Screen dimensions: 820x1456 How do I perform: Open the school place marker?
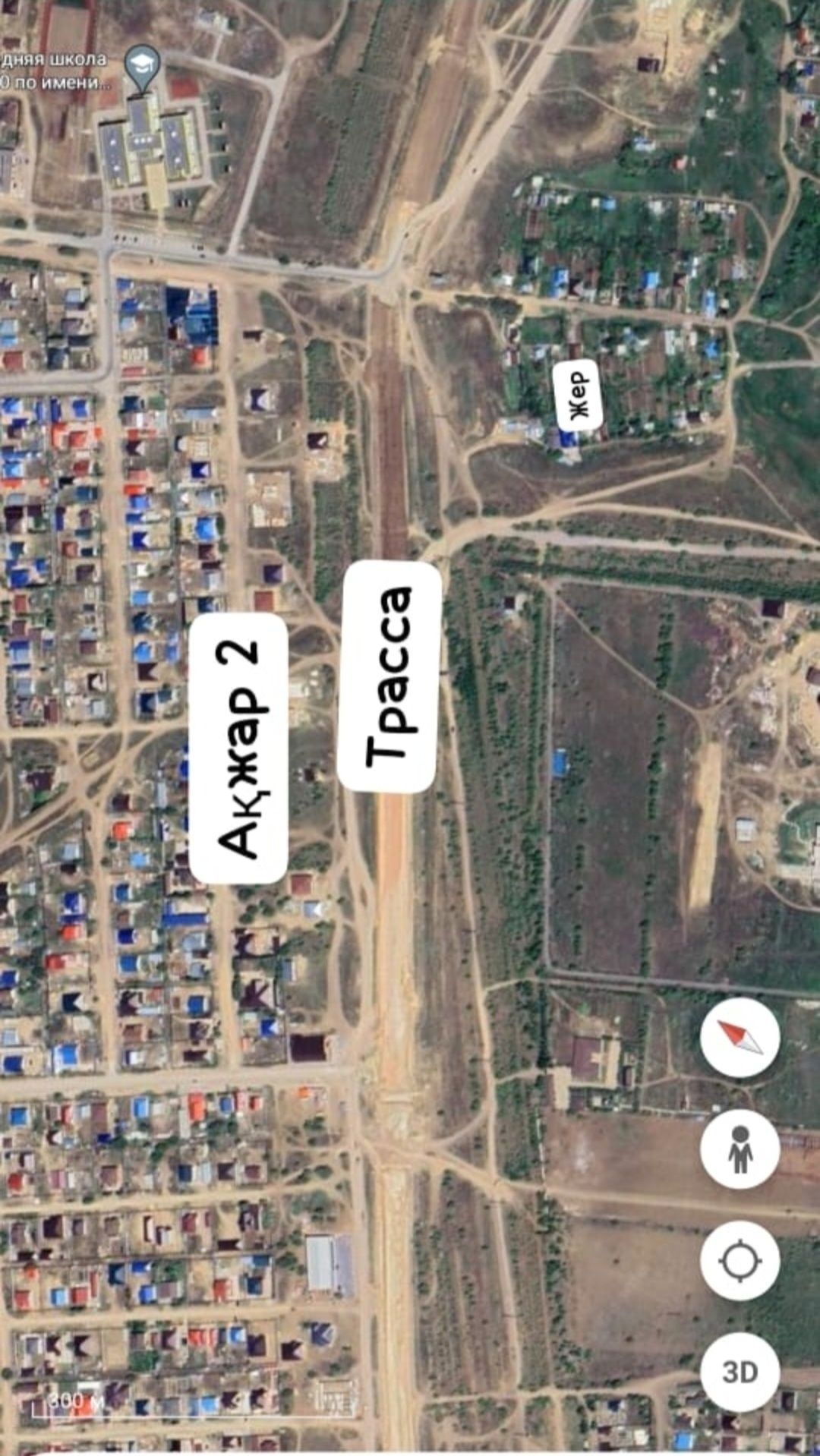point(142,67)
